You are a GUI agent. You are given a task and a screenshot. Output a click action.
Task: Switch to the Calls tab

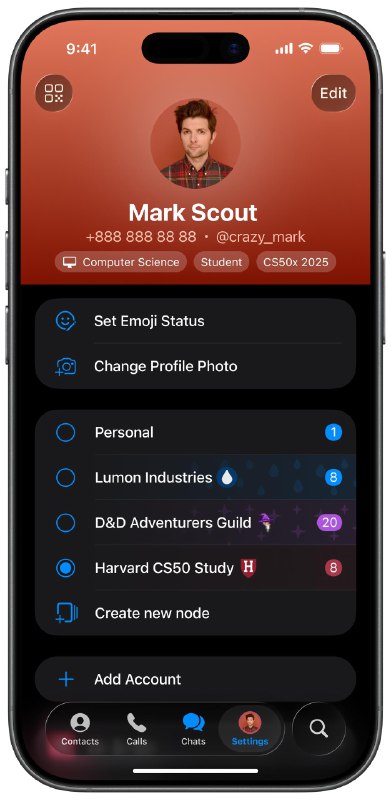(136, 730)
